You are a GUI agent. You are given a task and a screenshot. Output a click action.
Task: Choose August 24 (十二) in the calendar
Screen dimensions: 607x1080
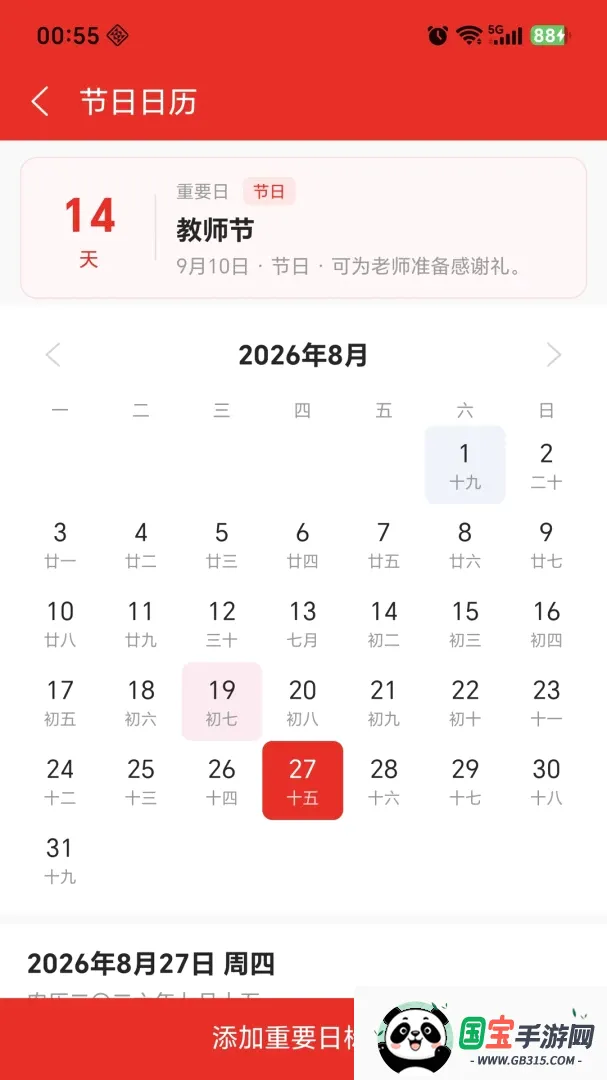tap(60, 780)
